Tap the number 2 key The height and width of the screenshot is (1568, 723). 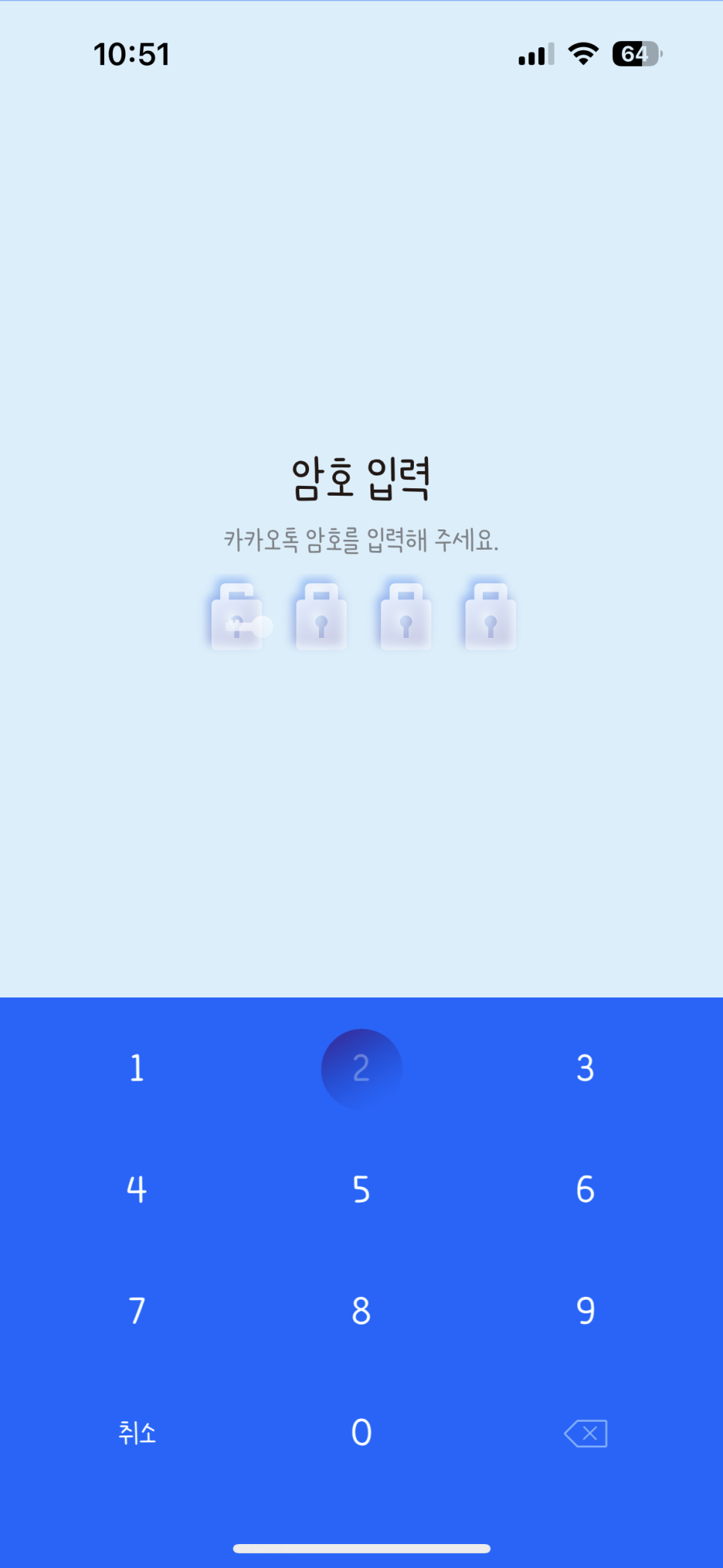pos(361,1069)
